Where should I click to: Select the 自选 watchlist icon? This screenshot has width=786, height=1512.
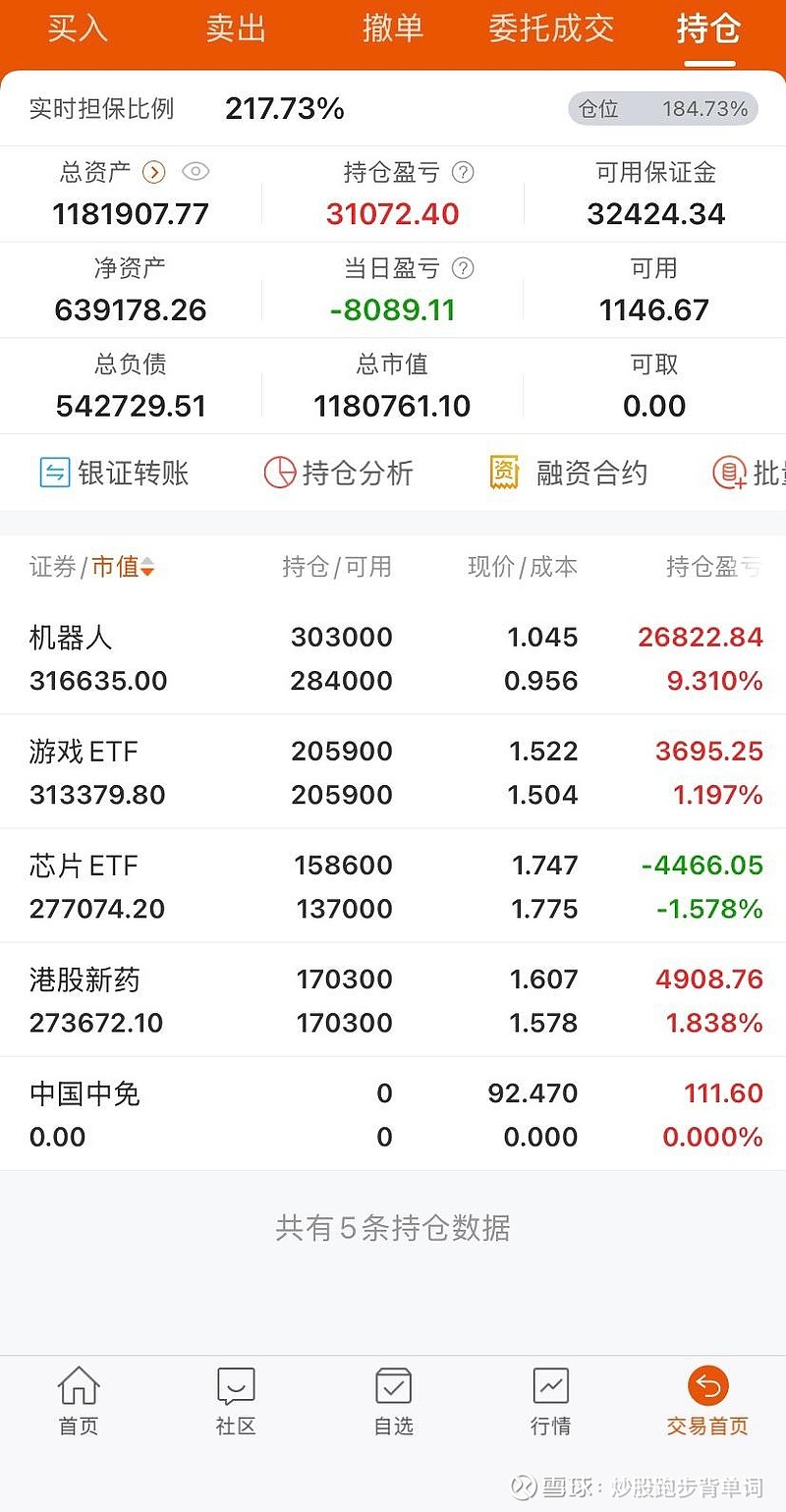pos(392,1388)
